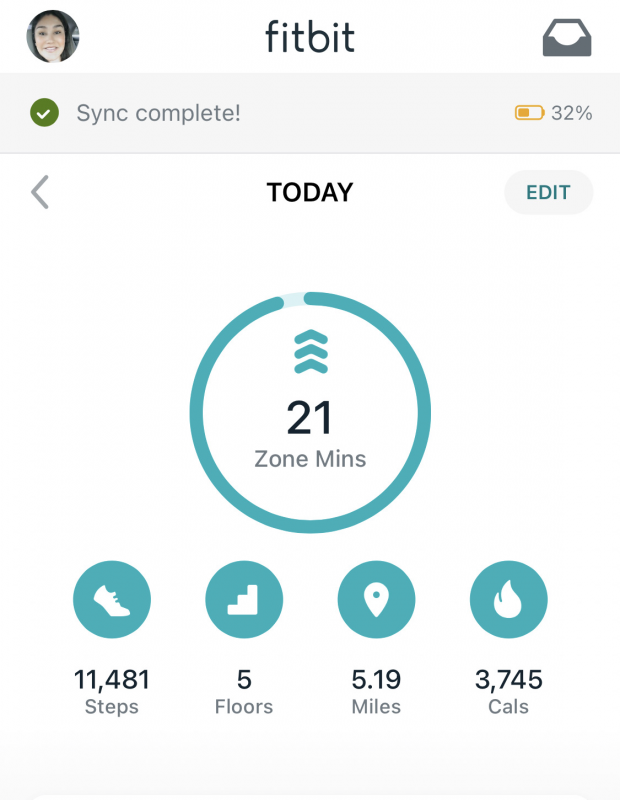Show Miles distance details
The width and height of the screenshot is (620, 800).
(376, 600)
